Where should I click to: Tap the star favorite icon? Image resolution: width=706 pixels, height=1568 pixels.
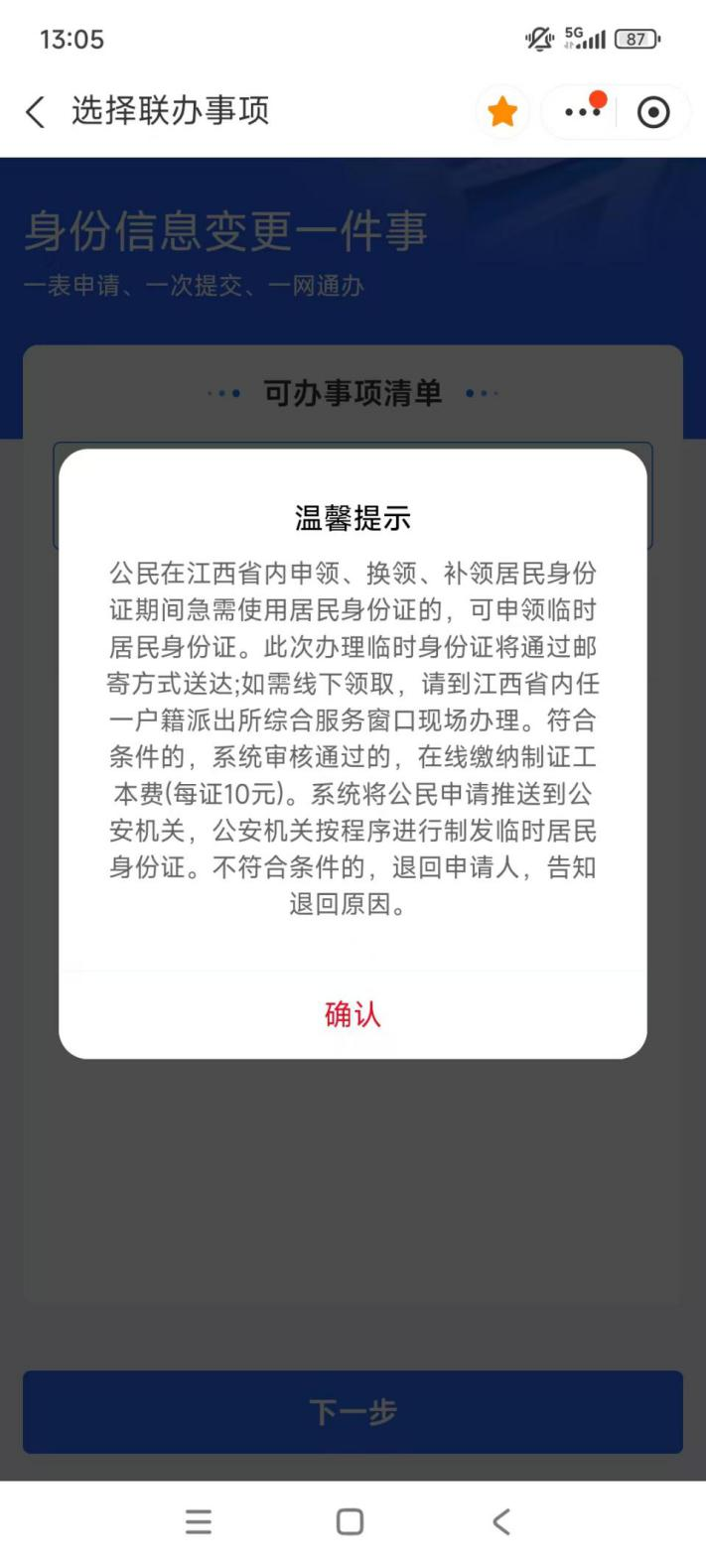[x=502, y=112]
